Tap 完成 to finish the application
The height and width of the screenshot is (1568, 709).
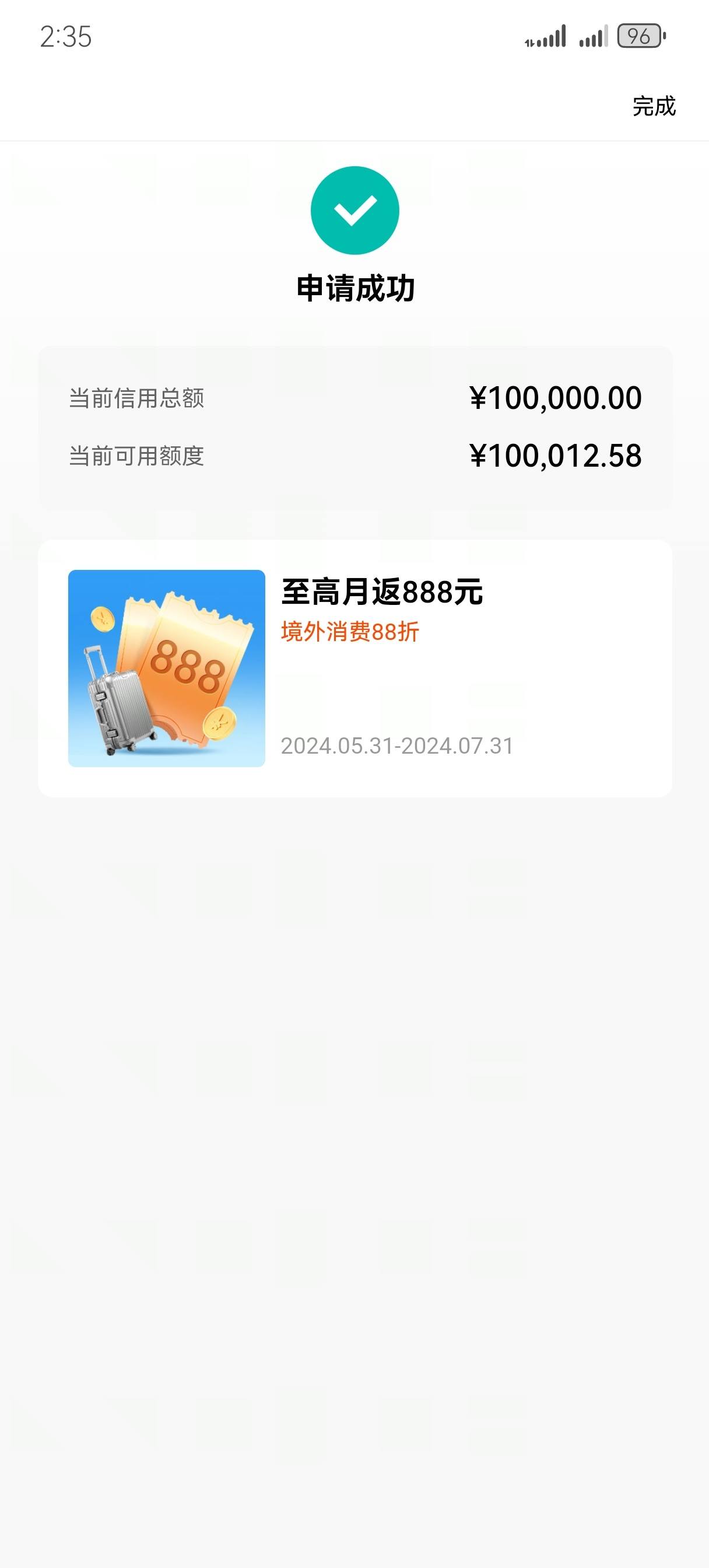pyautogui.click(x=653, y=106)
